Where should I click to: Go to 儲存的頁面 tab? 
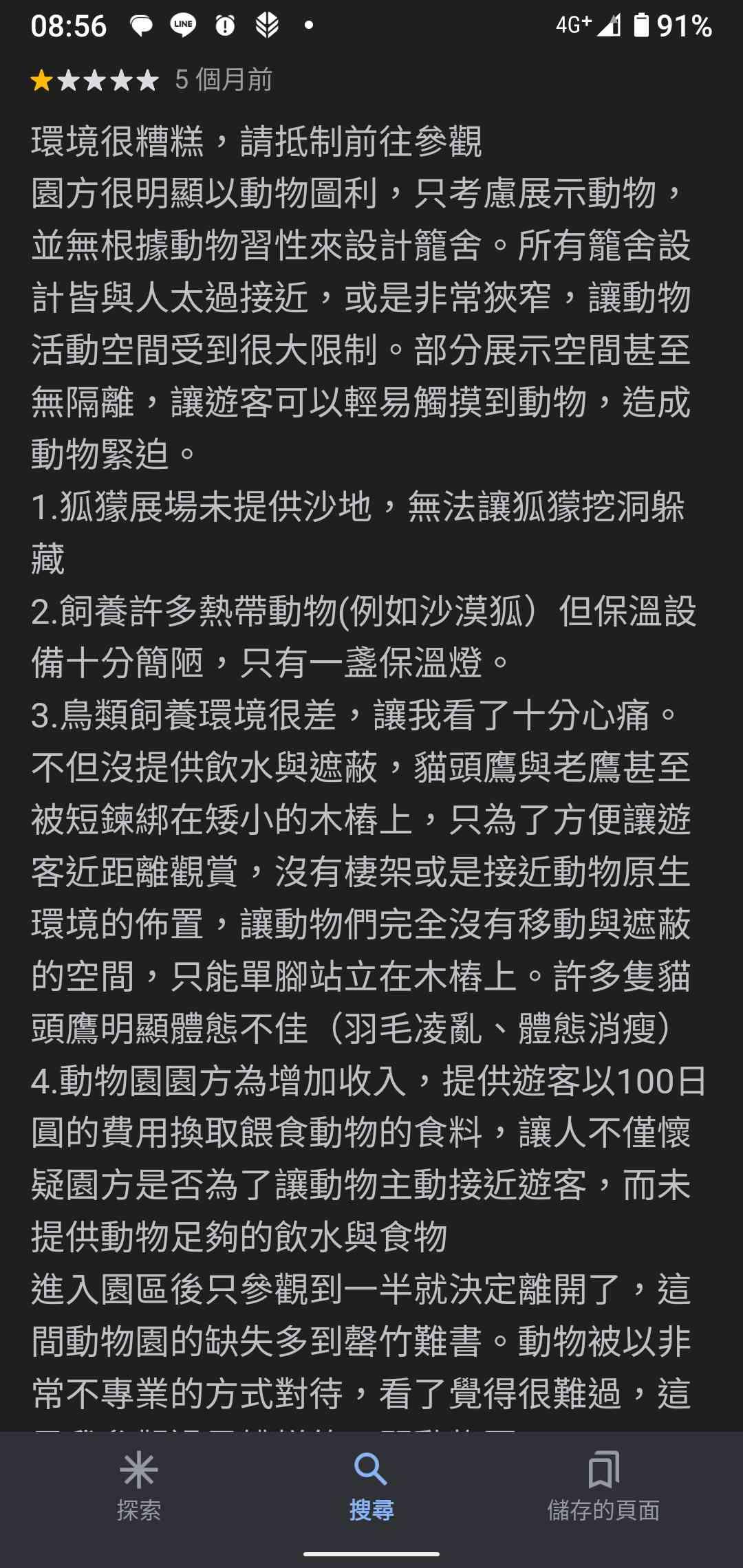click(603, 1485)
